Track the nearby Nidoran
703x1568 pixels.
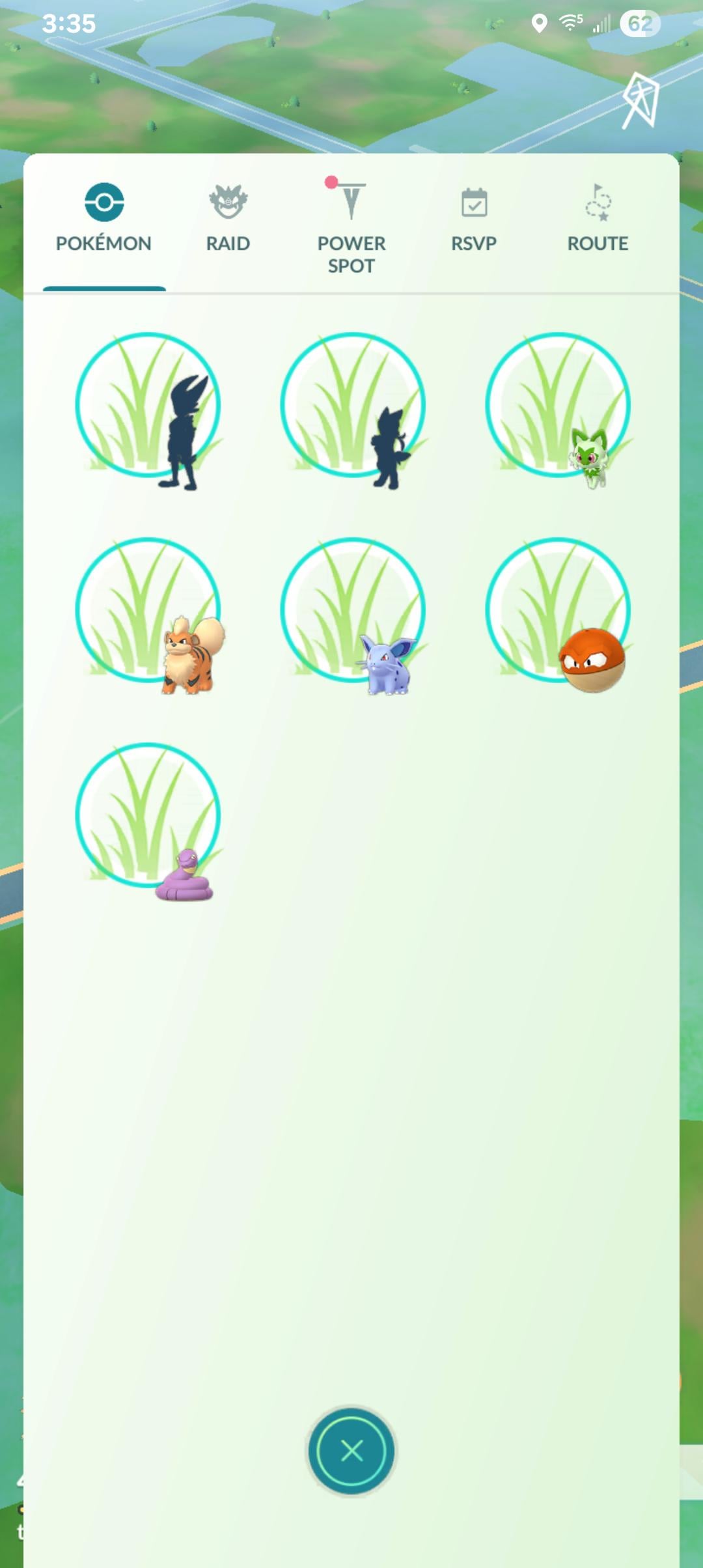click(353, 612)
